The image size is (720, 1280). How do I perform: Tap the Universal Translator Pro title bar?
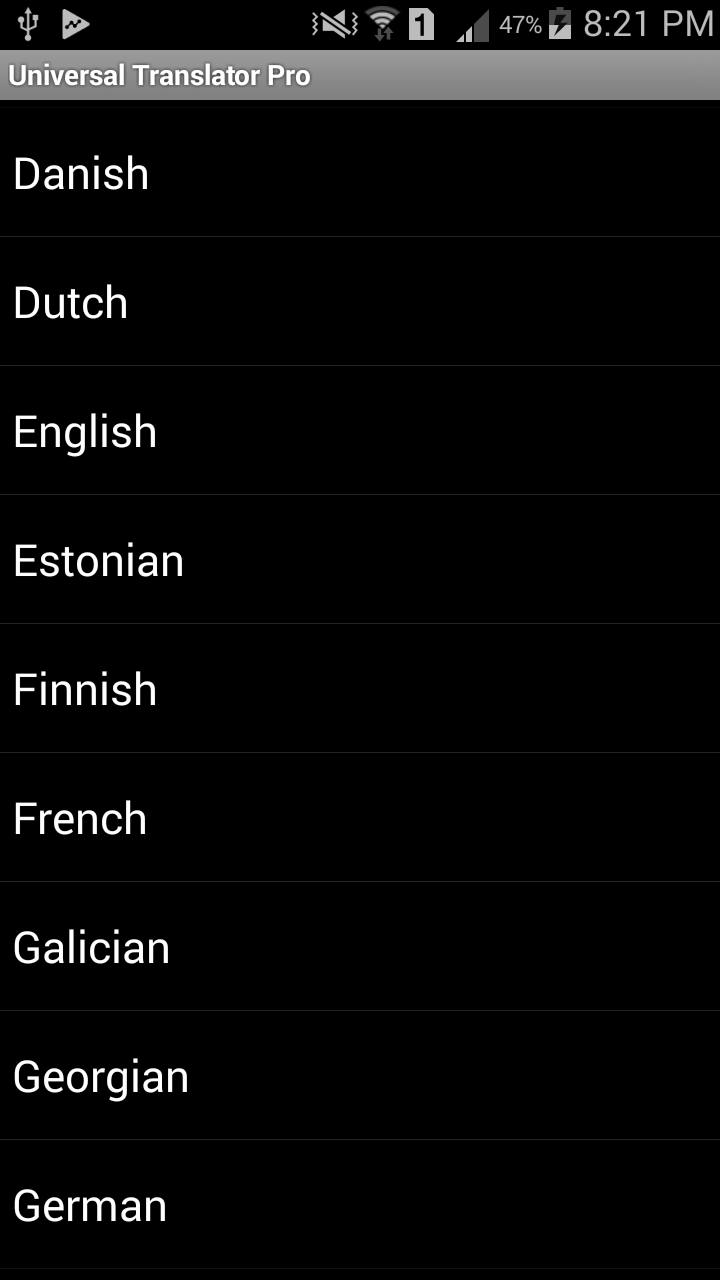click(x=360, y=74)
